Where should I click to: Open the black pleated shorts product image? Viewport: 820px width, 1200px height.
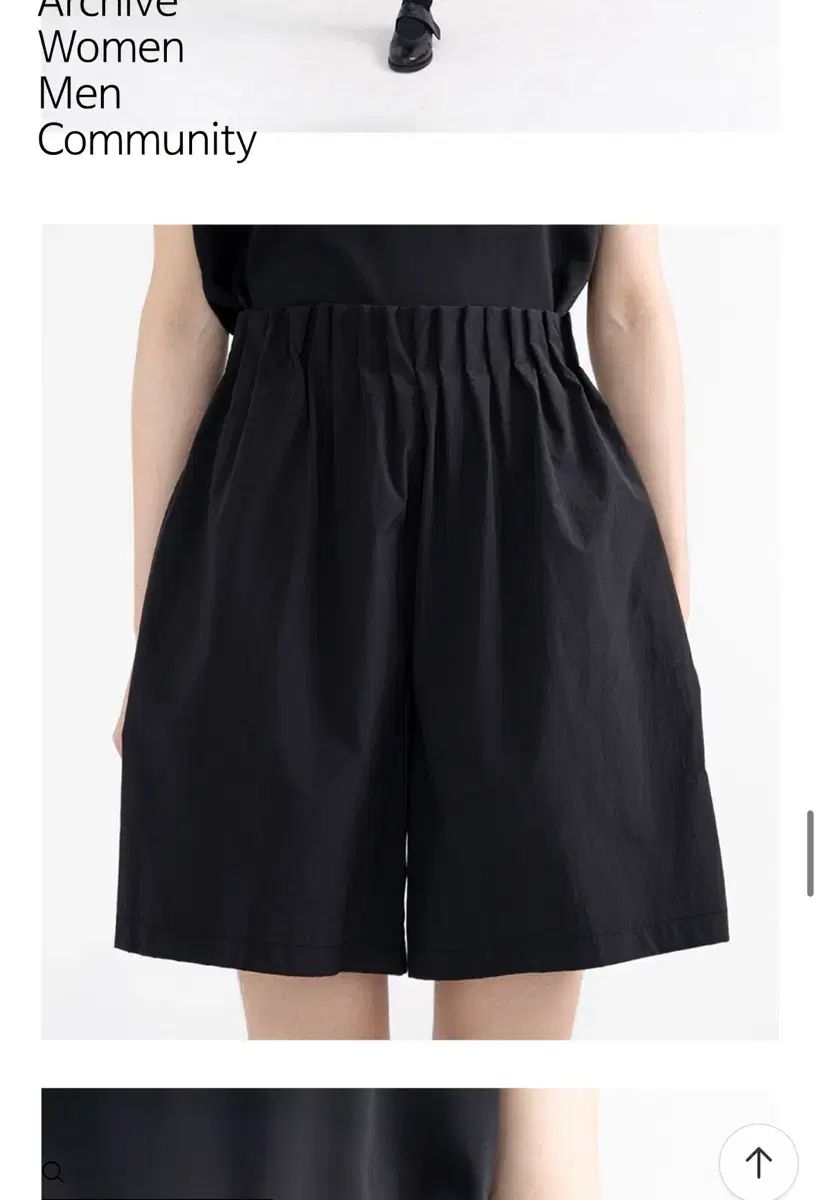(410, 632)
